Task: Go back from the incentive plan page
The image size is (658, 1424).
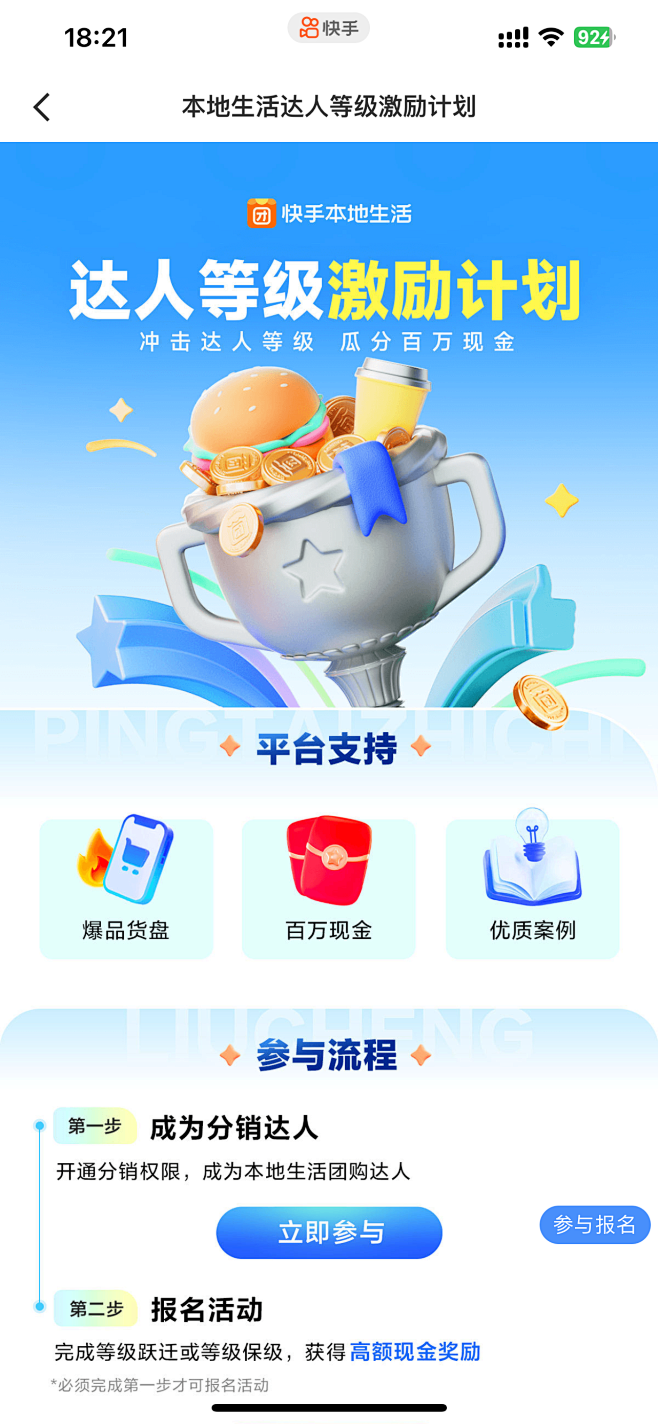Action: click(x=41, y=107)
